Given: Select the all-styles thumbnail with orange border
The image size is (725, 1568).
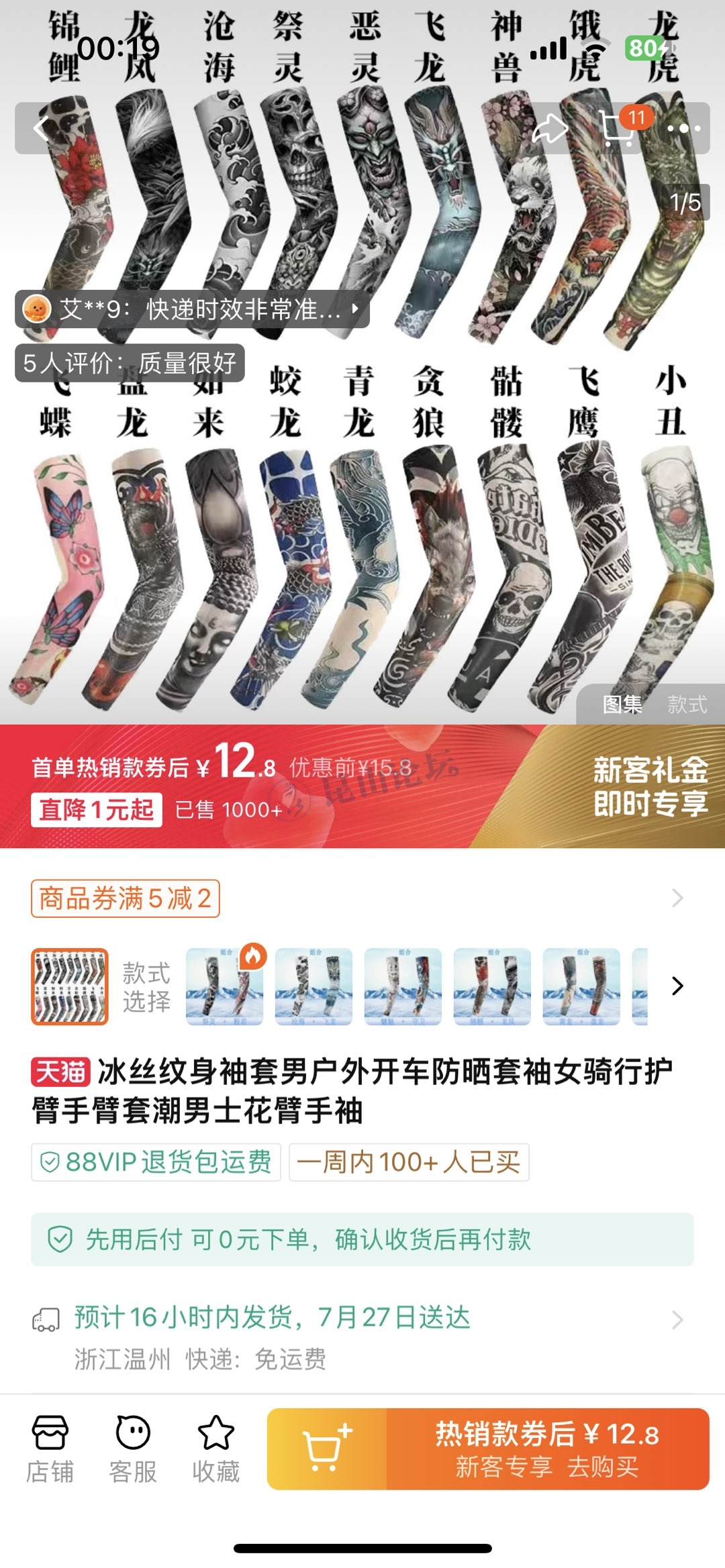Looking at the screenshot, I should click(x=69, y=986).
